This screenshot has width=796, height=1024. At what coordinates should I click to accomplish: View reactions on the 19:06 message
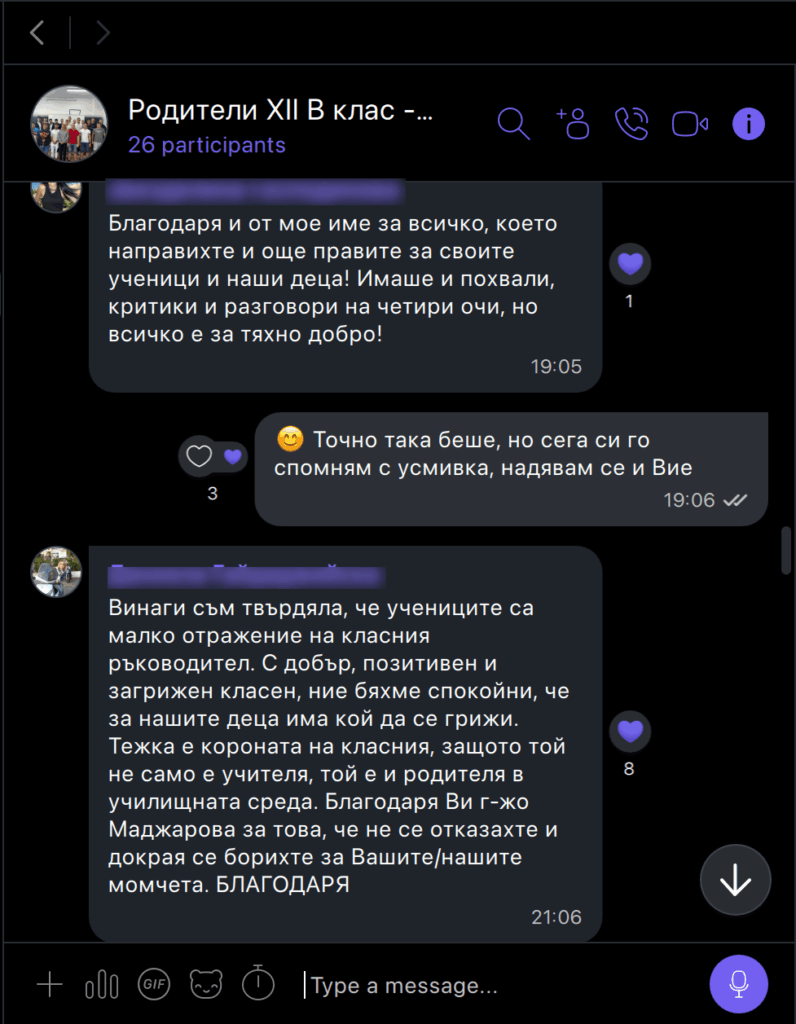point(213,457)
